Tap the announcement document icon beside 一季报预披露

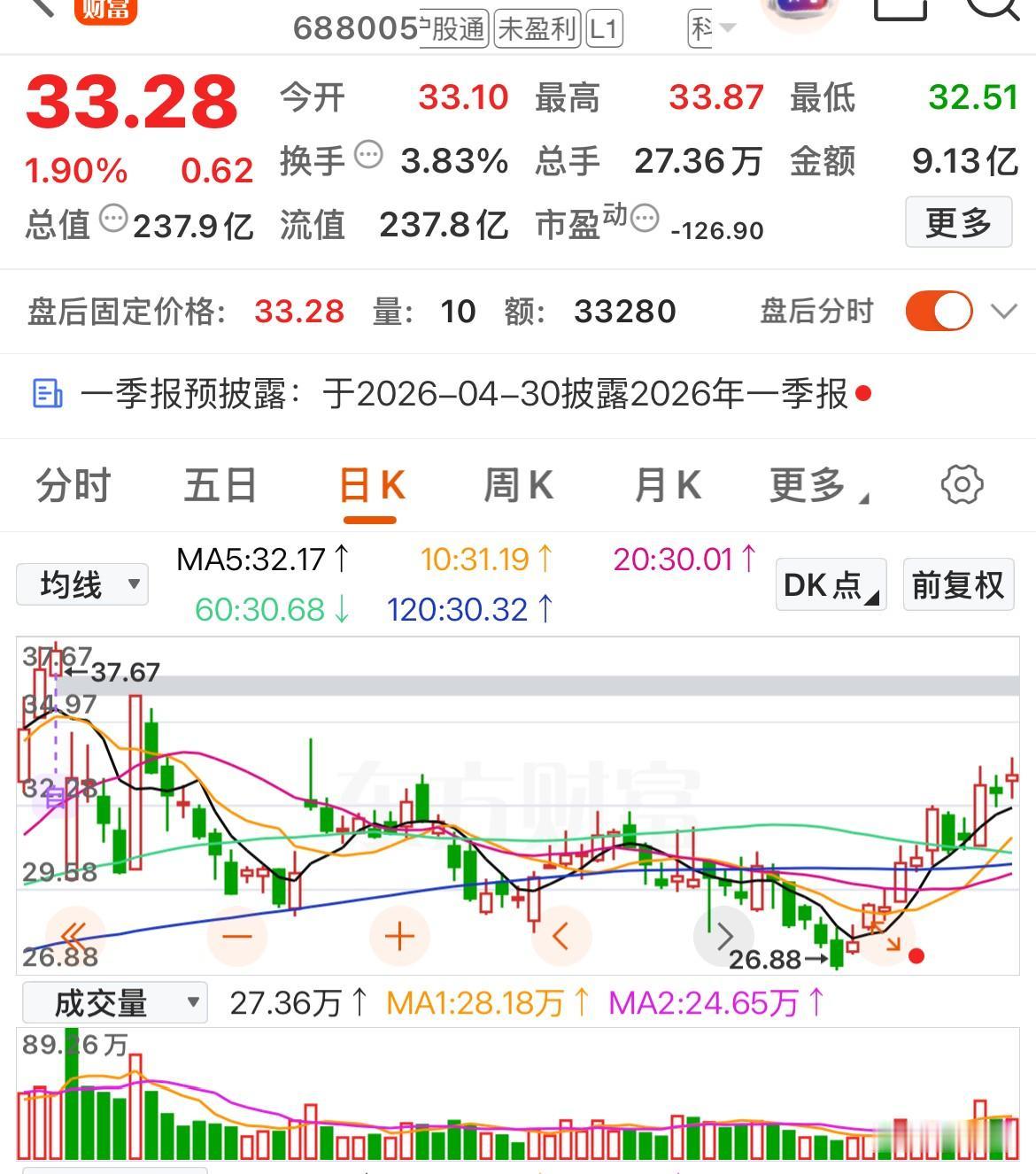pos(49,396)
